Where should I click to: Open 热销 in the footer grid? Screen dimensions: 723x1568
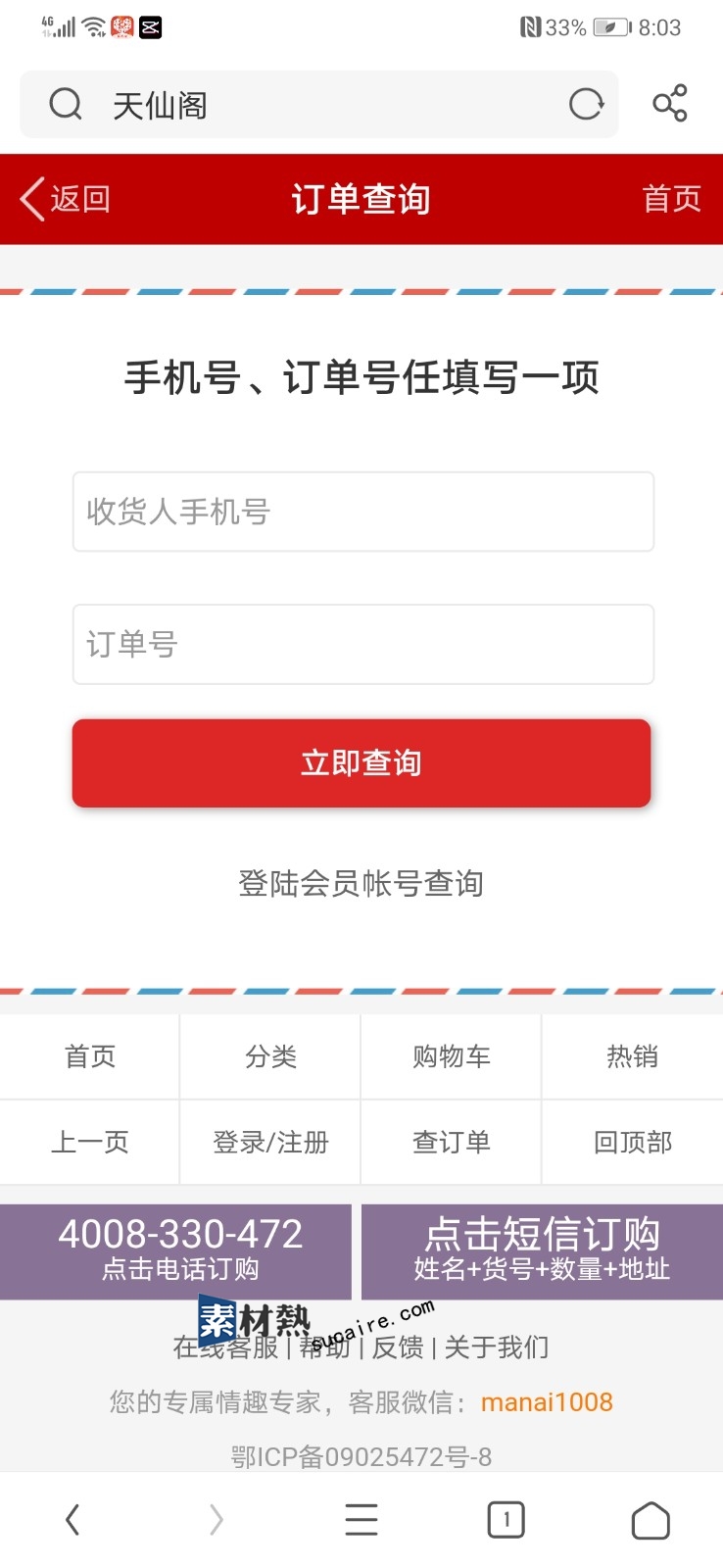click(633, 1056)
